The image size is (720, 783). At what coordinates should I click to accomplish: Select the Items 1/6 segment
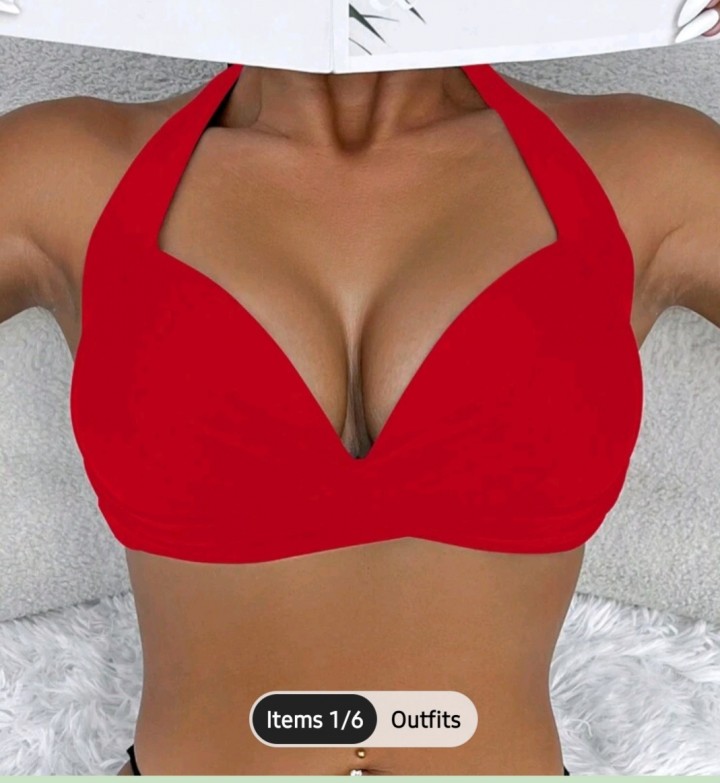click(x=314, y=719)
